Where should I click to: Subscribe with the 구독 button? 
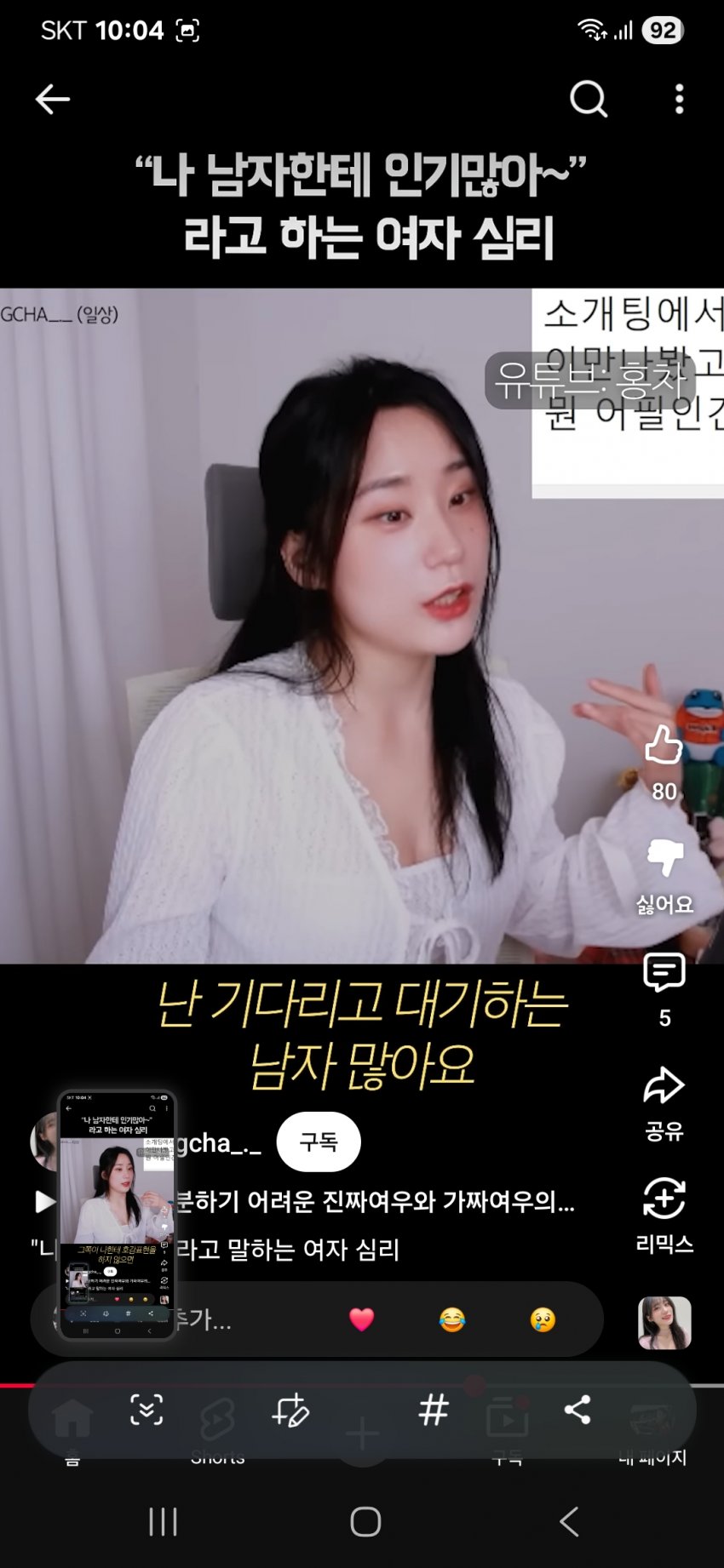point(319,1142)
